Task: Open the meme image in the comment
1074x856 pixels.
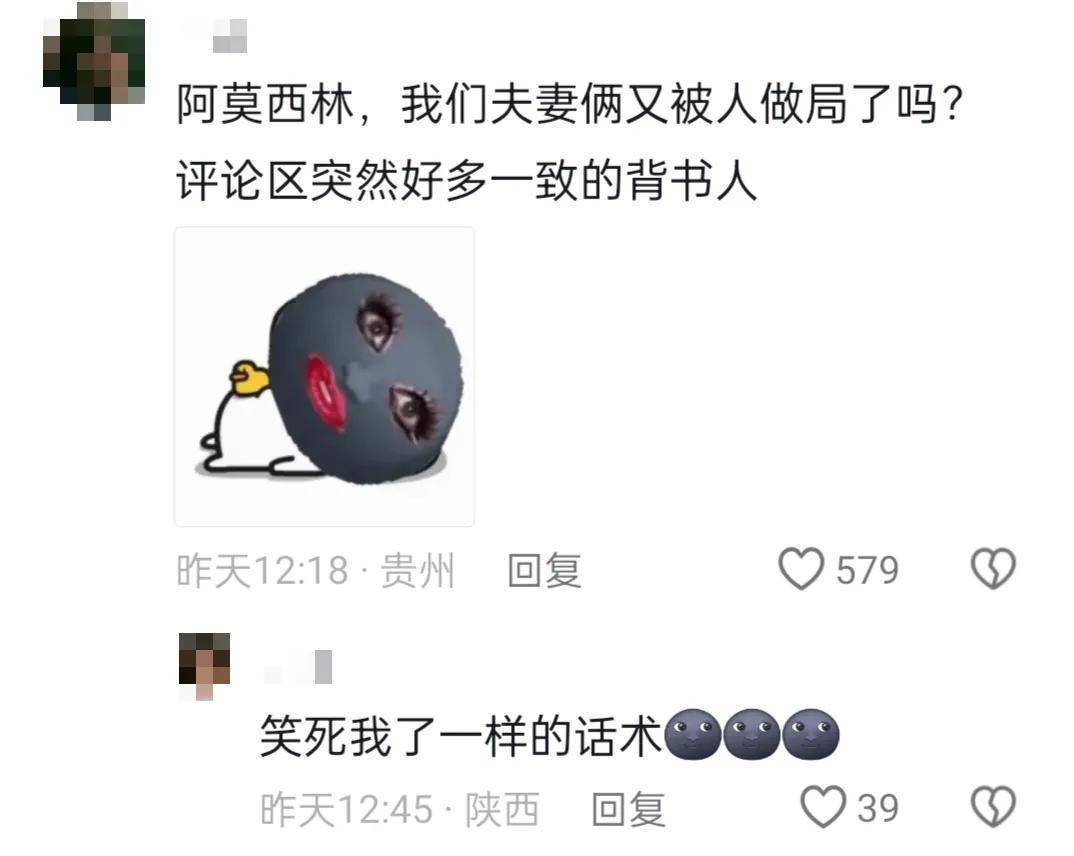Action: (x=324, y=377)
